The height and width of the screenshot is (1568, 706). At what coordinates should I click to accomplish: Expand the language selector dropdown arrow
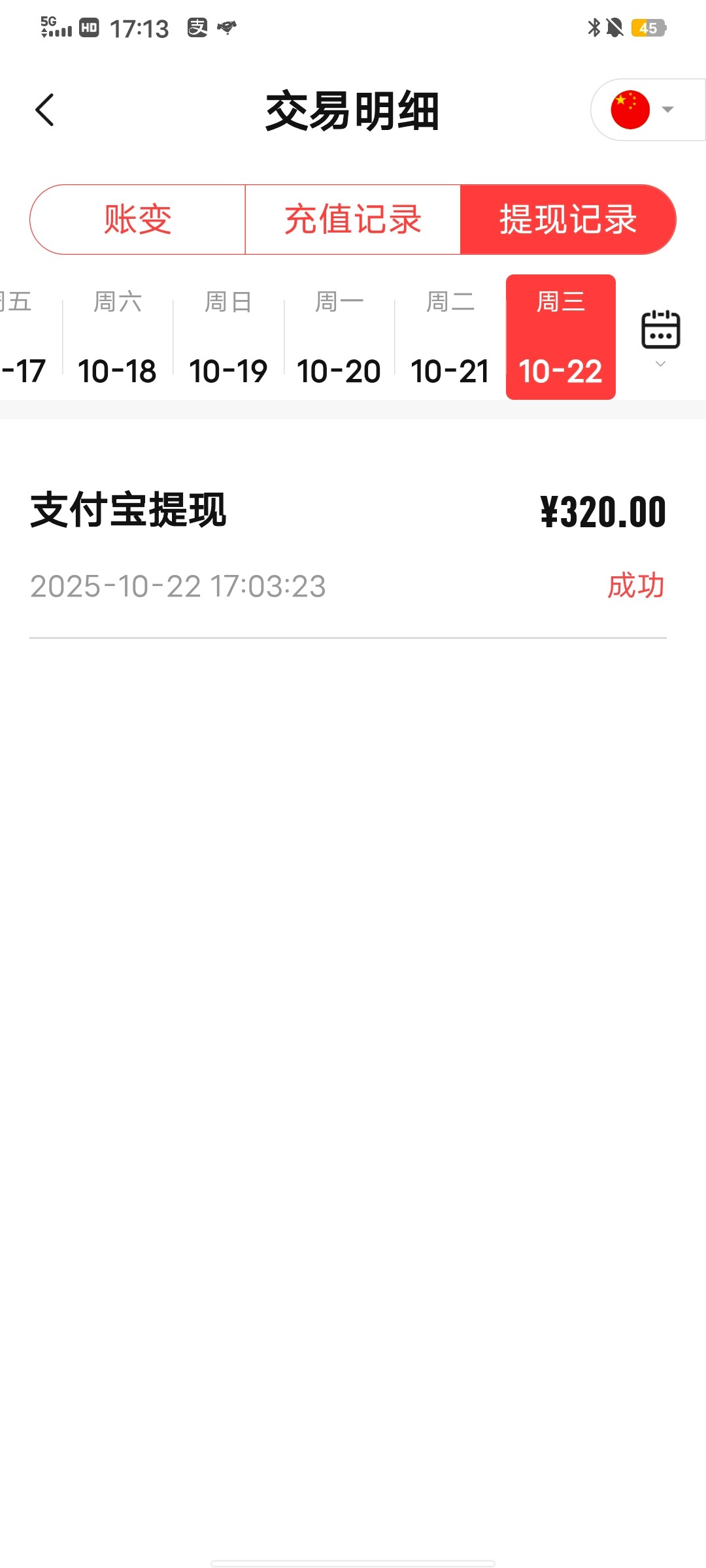pyautogui.click(x=667, y=109)
